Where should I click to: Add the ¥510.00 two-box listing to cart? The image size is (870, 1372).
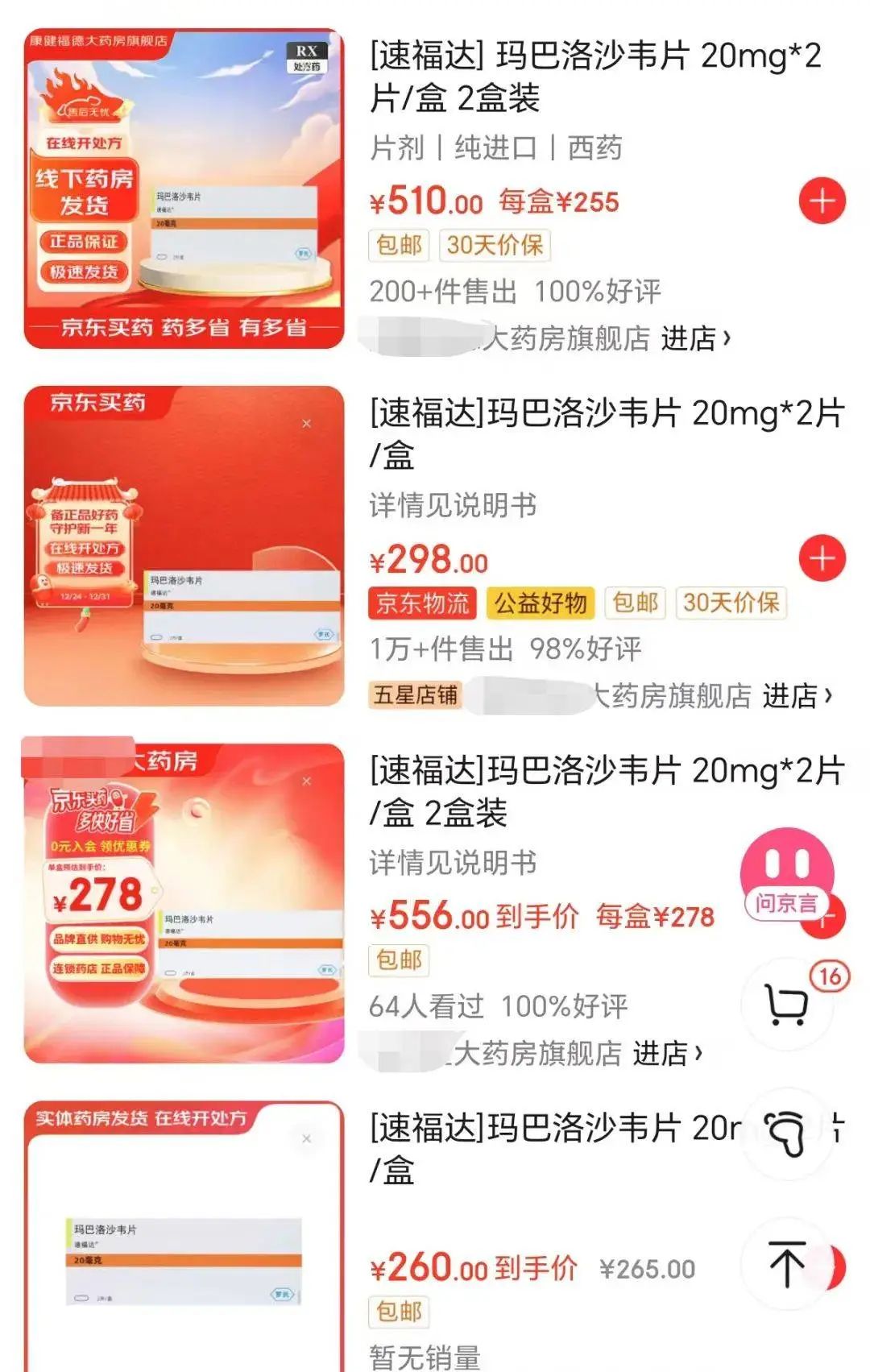click(x=822, y=201)
